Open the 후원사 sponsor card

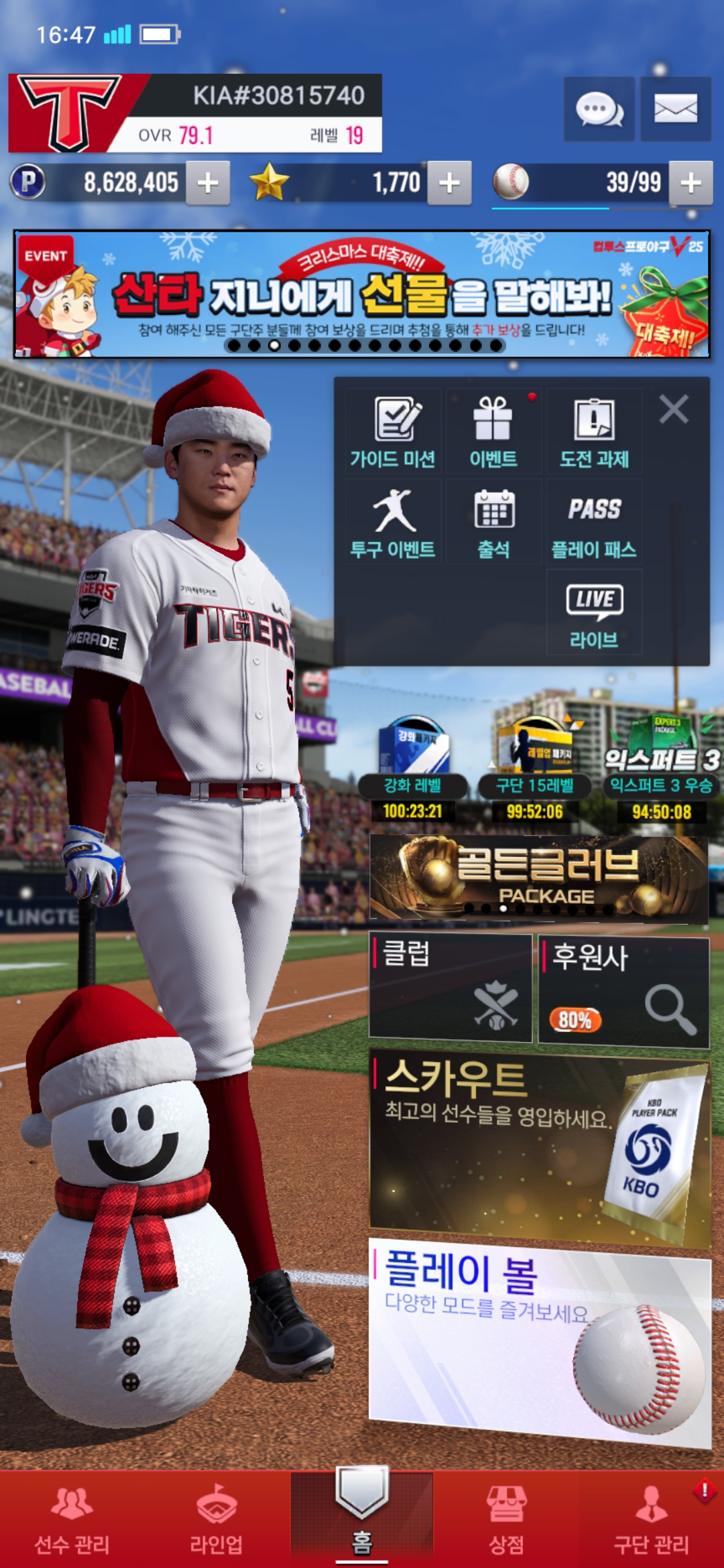(x=623, y=992)
